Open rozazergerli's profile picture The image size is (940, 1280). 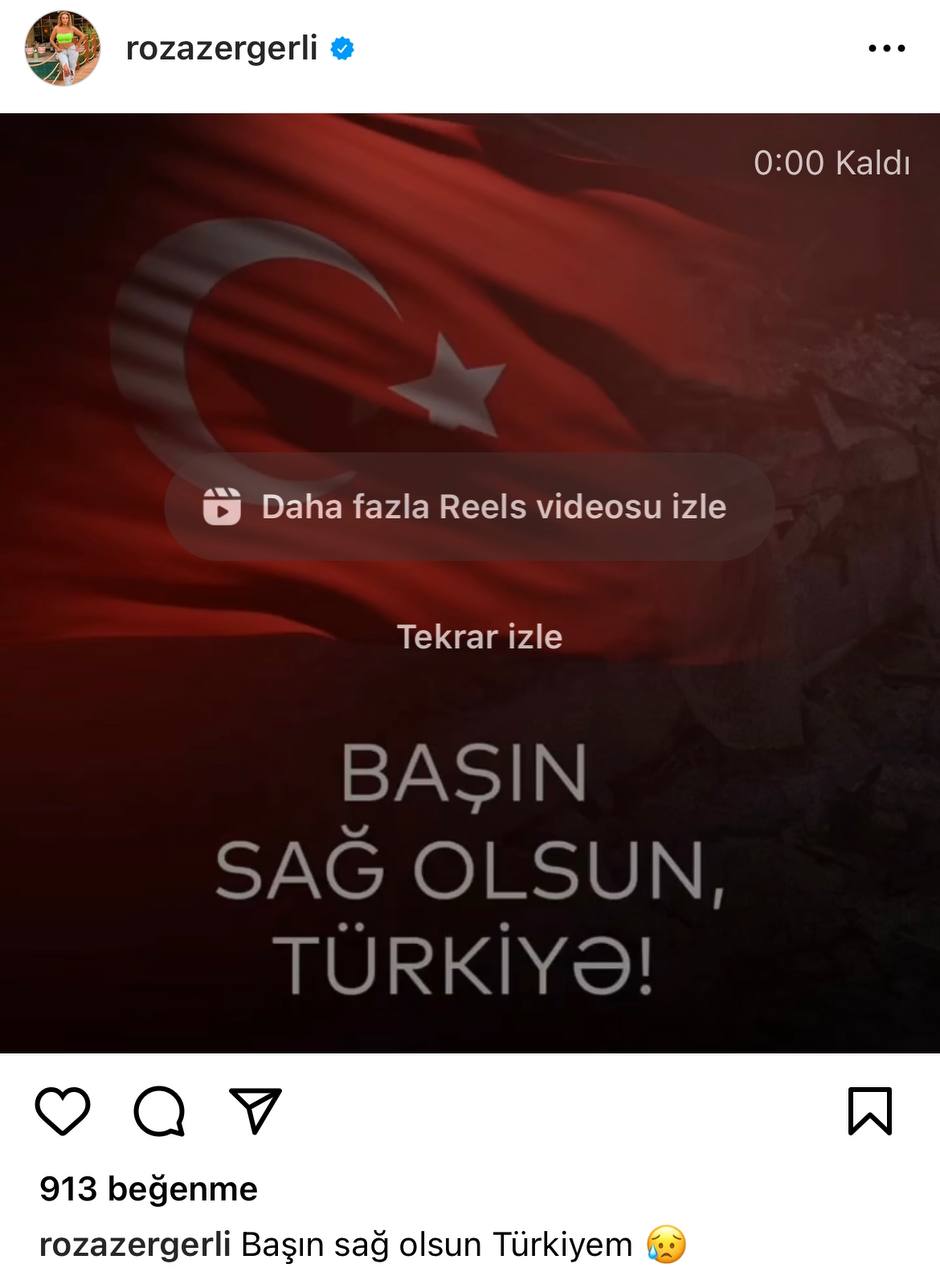click(62, 49)
